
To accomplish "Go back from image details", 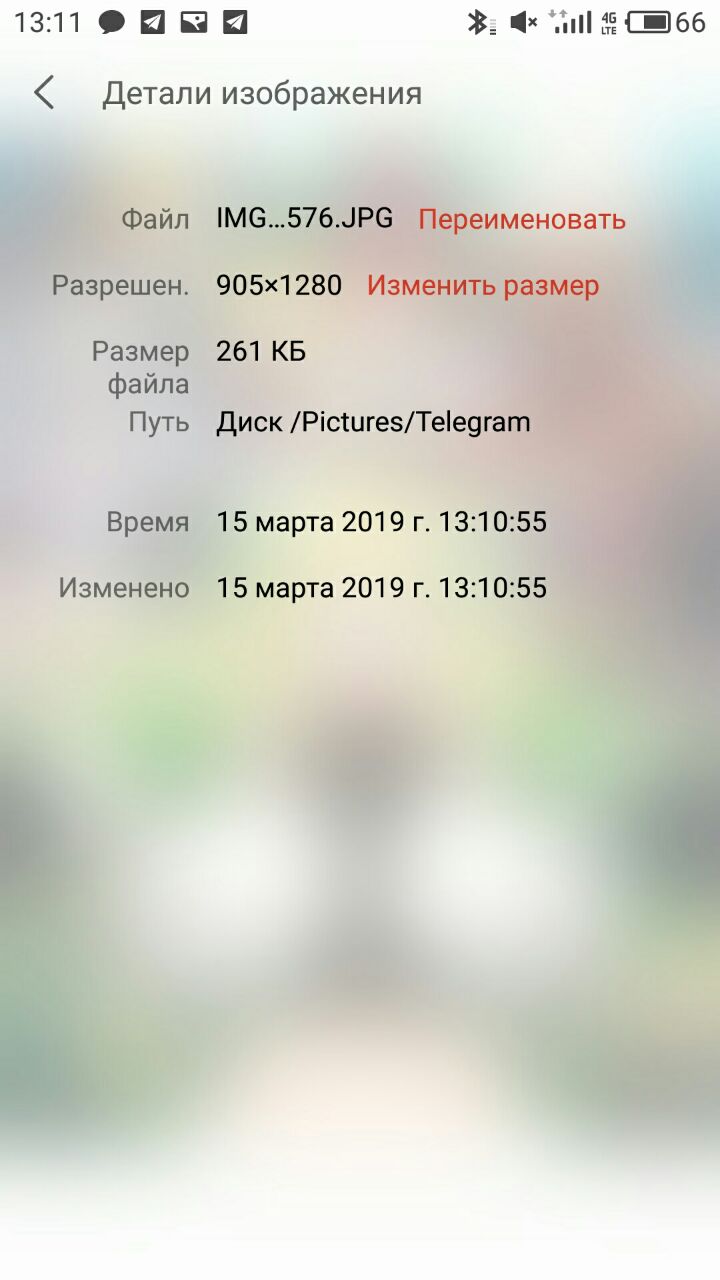I will [x=44, y=93].
